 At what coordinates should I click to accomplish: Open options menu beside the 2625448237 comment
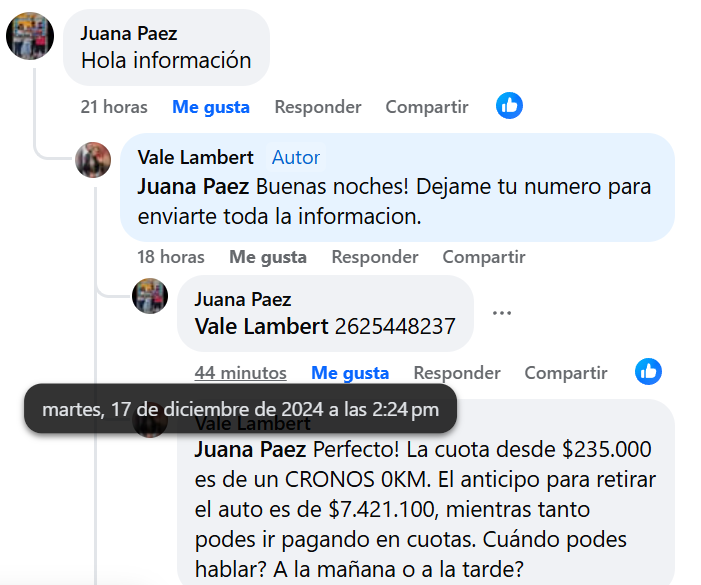pyautogui.click(x=502, y=313)
